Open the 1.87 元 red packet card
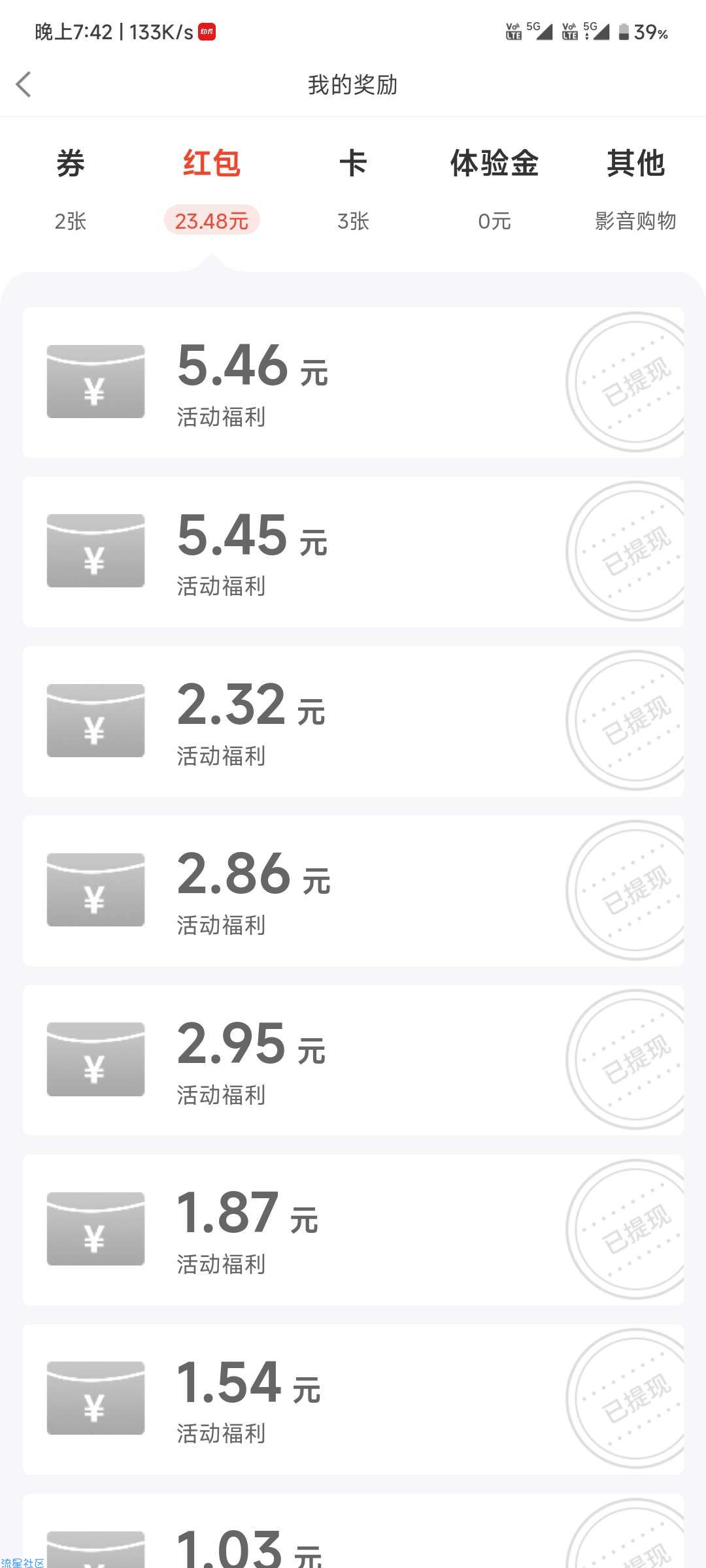 (353, 1230)
